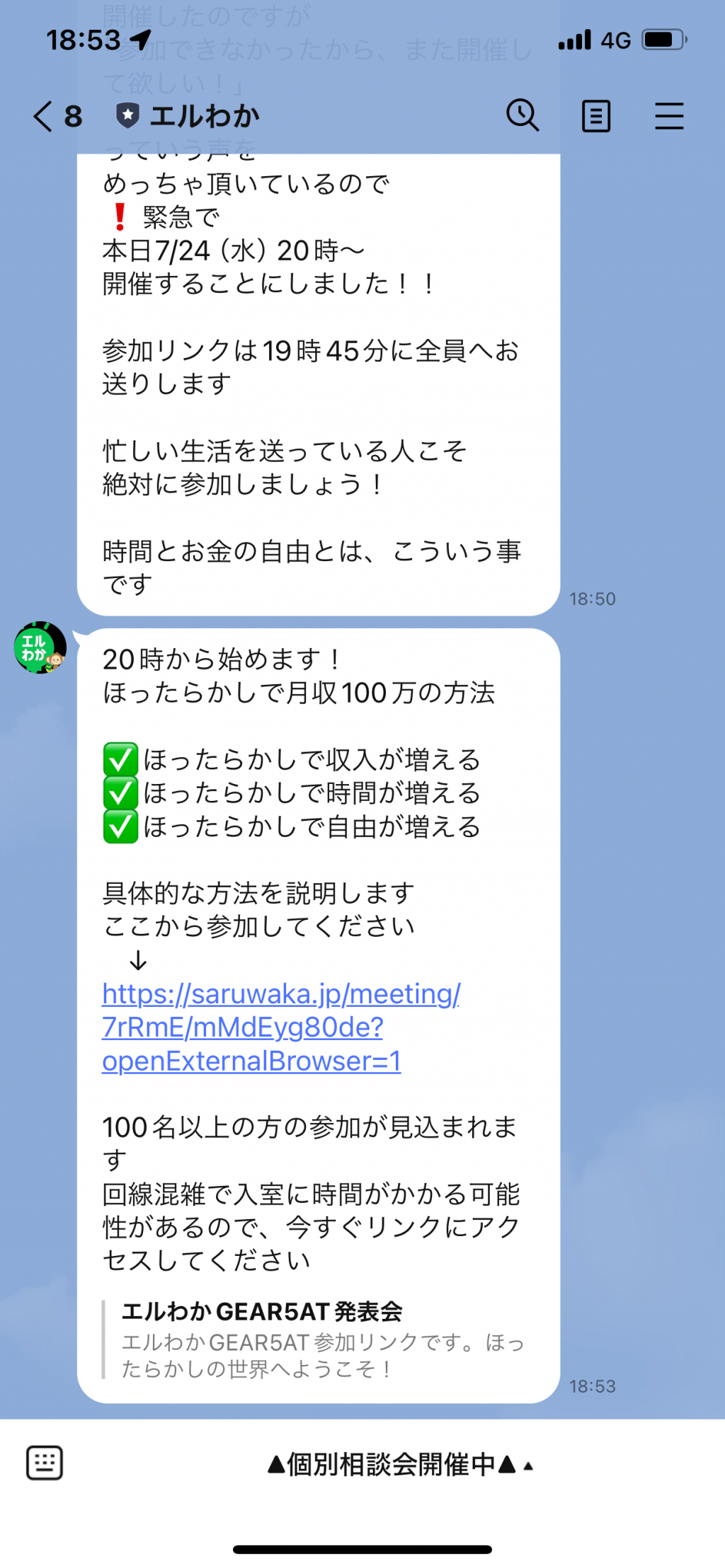The width and height of the screenshot is (725, 1568).
Task: Switch to keyboard input
Action: pos(45,1463)
